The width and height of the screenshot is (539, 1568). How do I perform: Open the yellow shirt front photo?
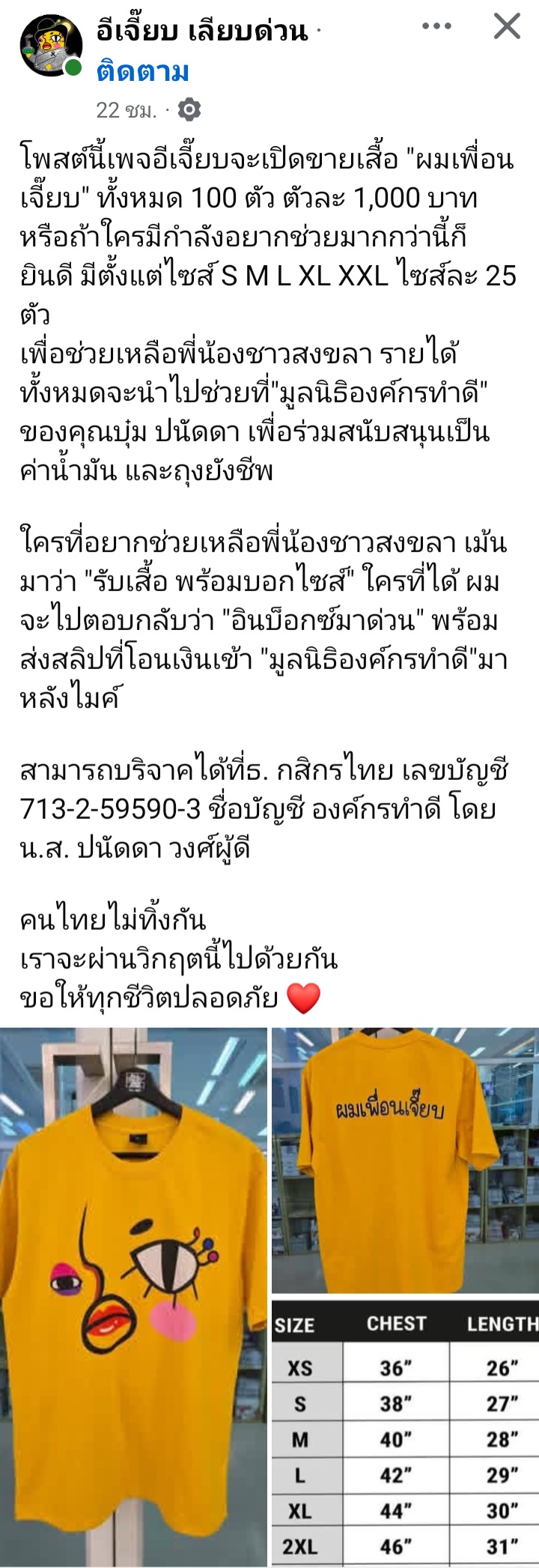pos(133,1296)
